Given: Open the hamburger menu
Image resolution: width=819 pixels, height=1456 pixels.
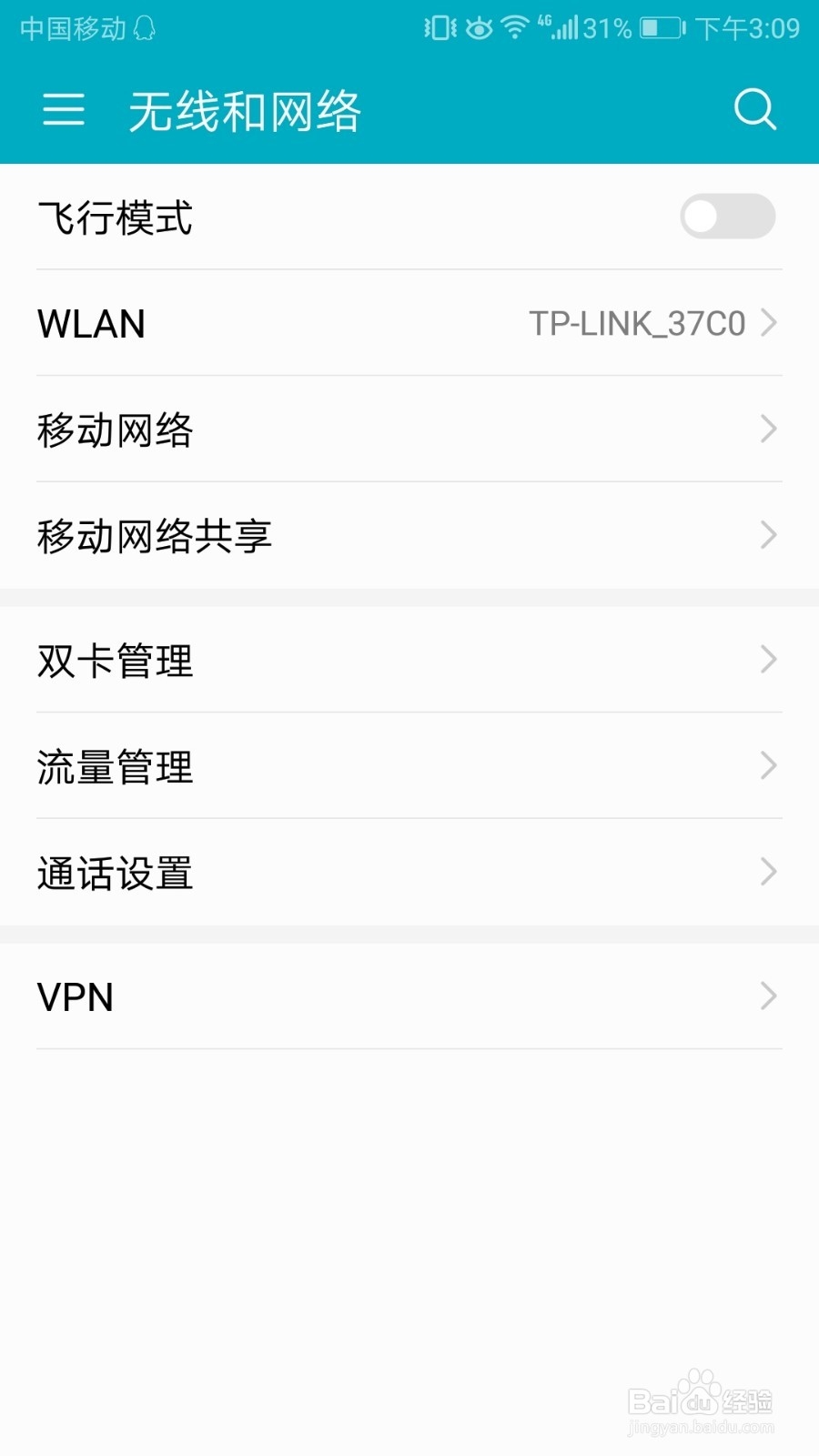Looking at the screenshot, I should click(64, 110).
